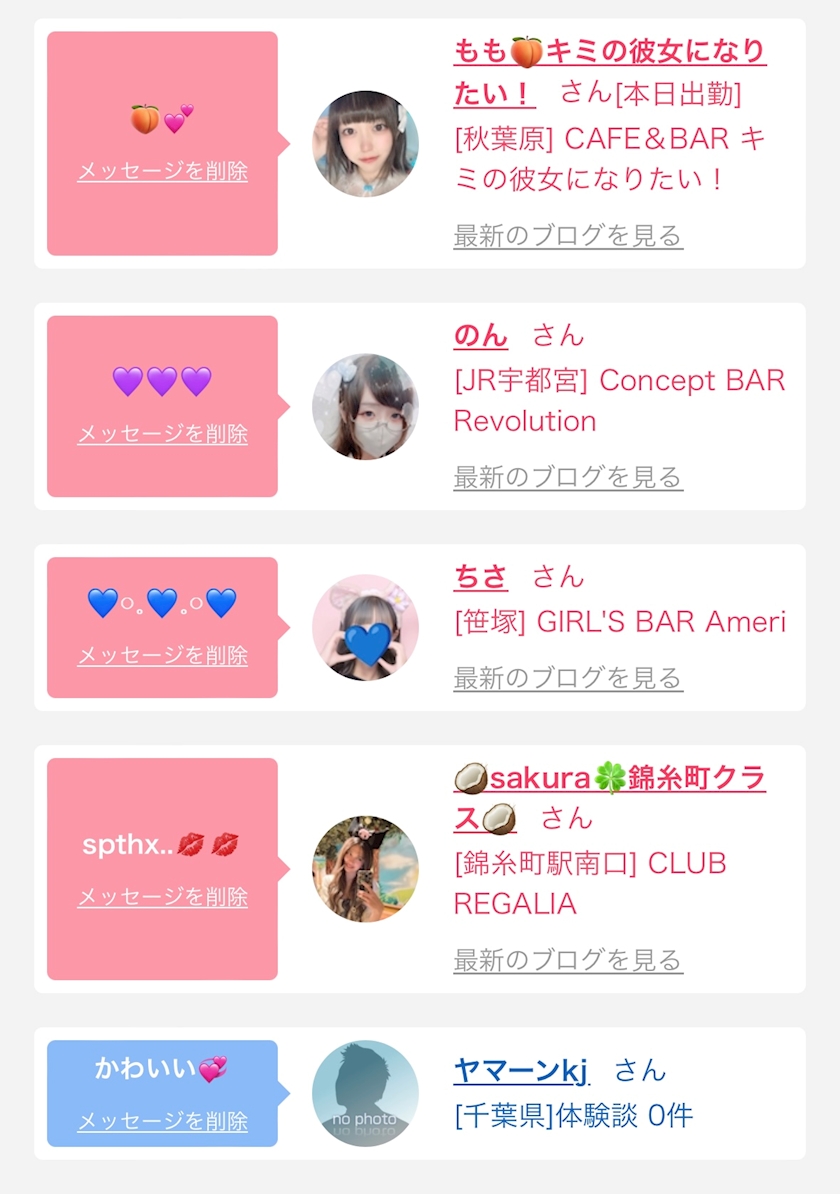Delete the spthx.. message
Viewport: 840px width, 1194px height.
pyautogui.click(x=163, y=896)
